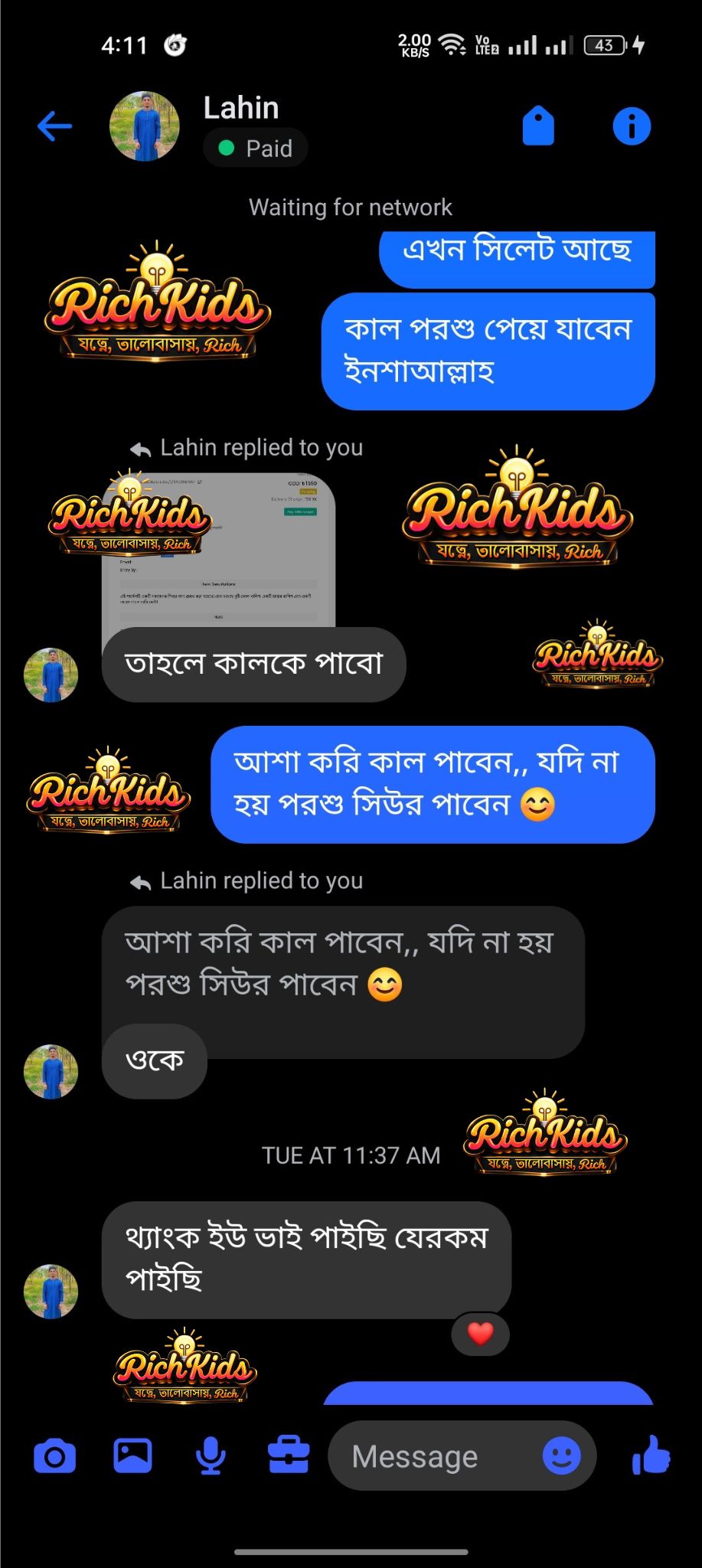Send a thumbs-up like
The image size is (702, 1568).
(x=651, y=1455)
